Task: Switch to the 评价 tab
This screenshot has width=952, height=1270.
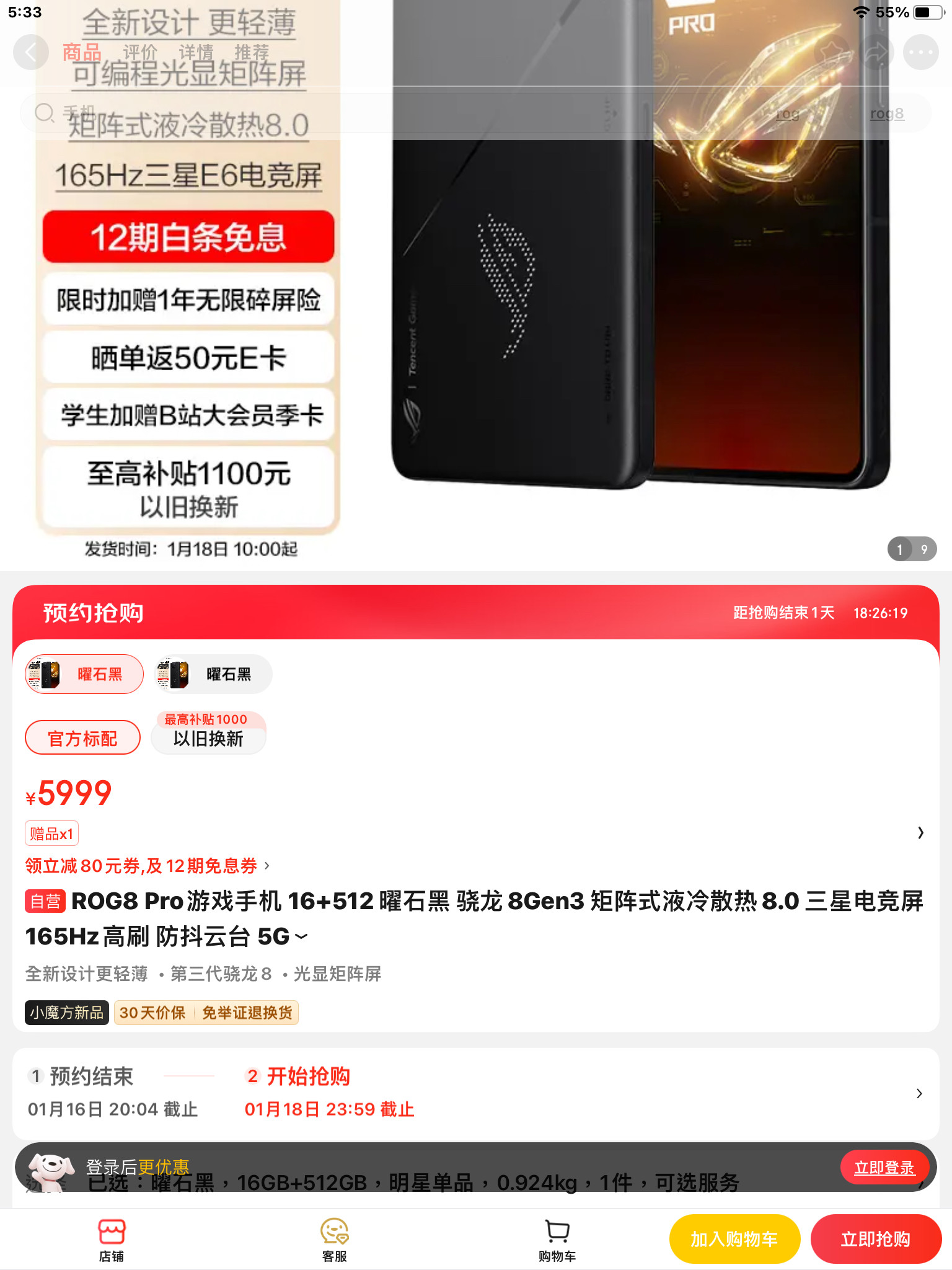Action: pyautogui.click(x=139, y=53)
